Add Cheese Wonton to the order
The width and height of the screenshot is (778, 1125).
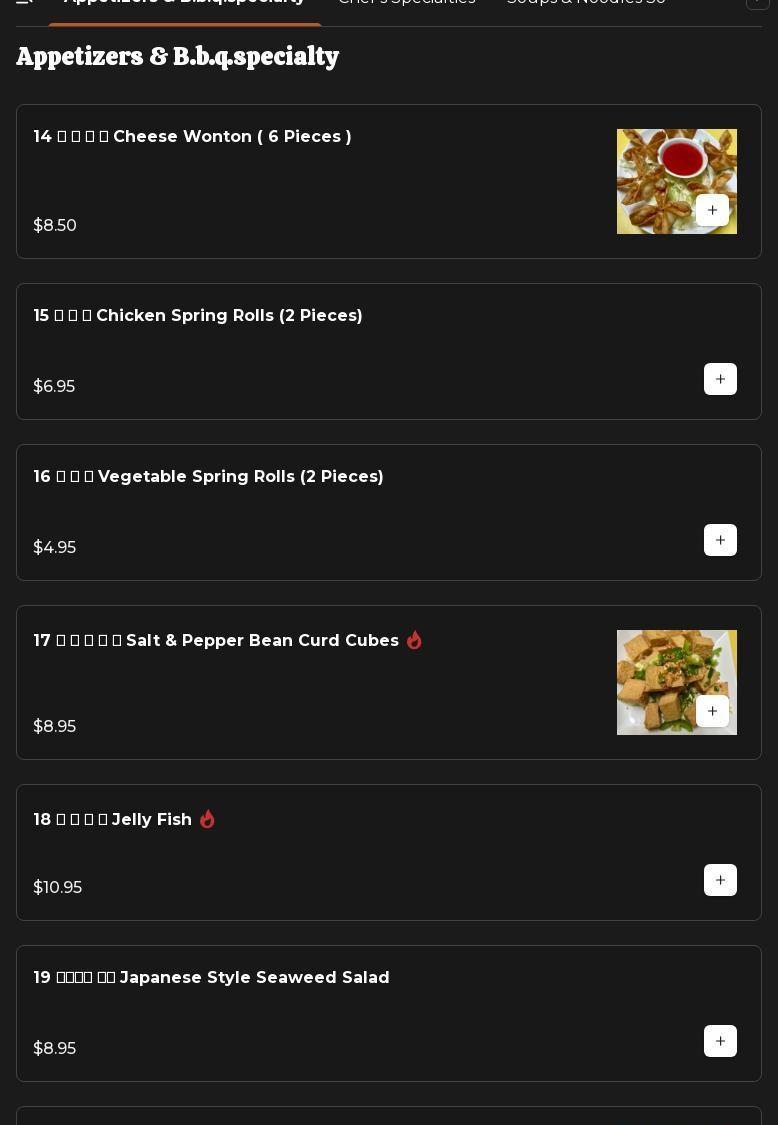[x=712, y=210]
